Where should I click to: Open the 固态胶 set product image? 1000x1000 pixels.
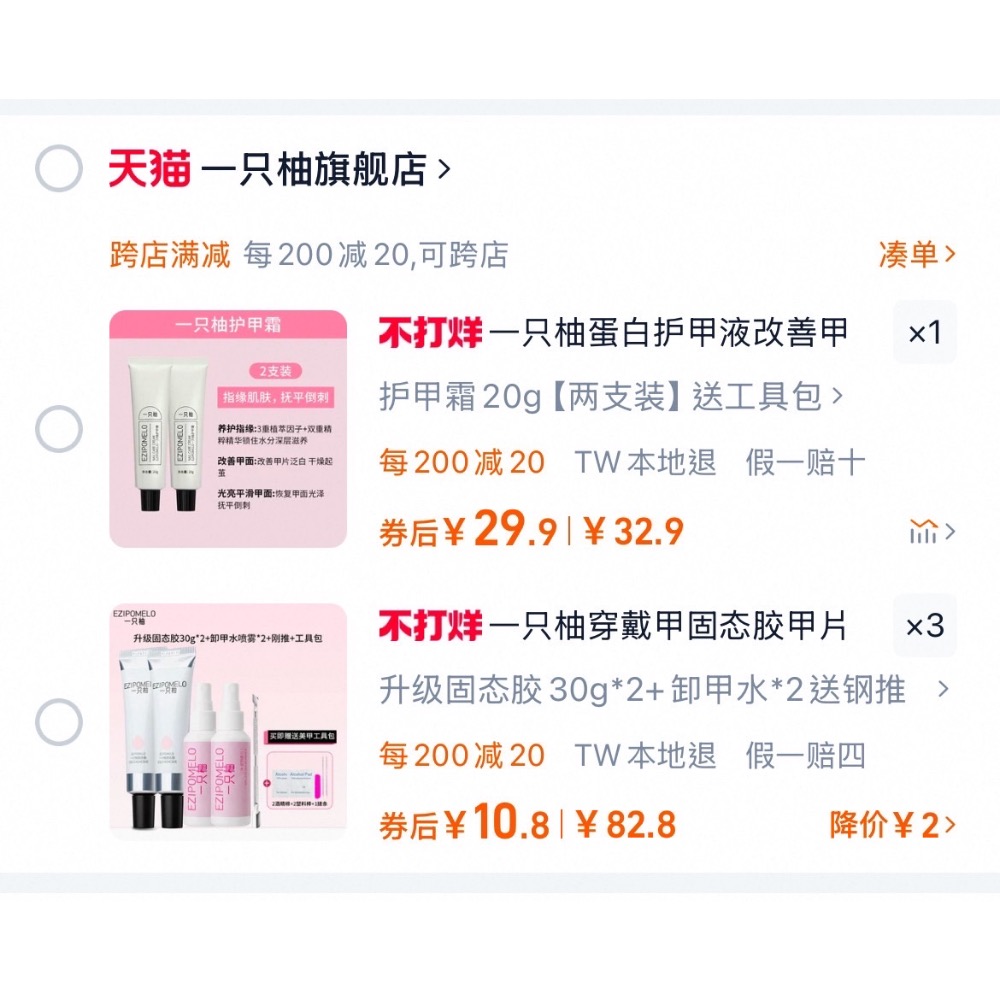coord(228,722)
